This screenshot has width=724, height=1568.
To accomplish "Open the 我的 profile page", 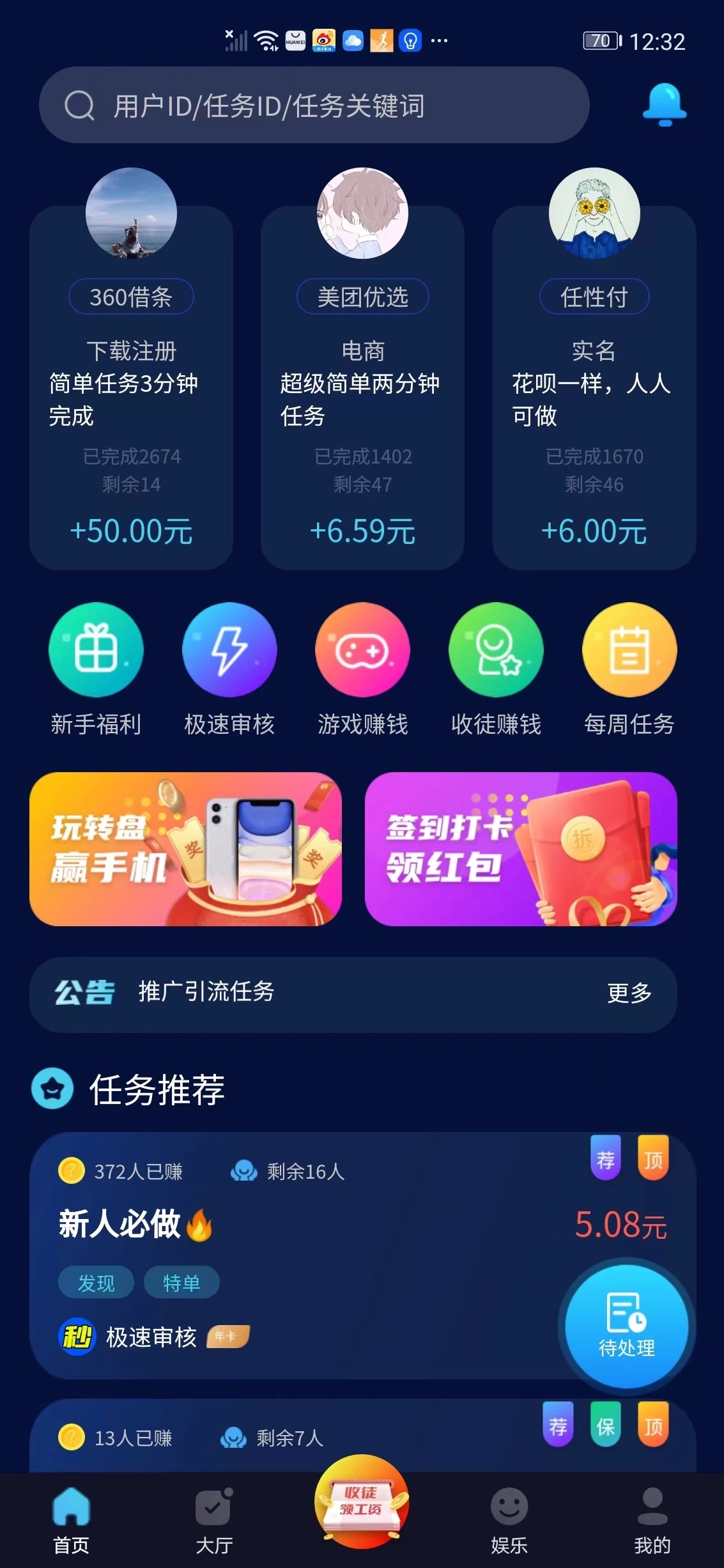I will (652, 1518).
